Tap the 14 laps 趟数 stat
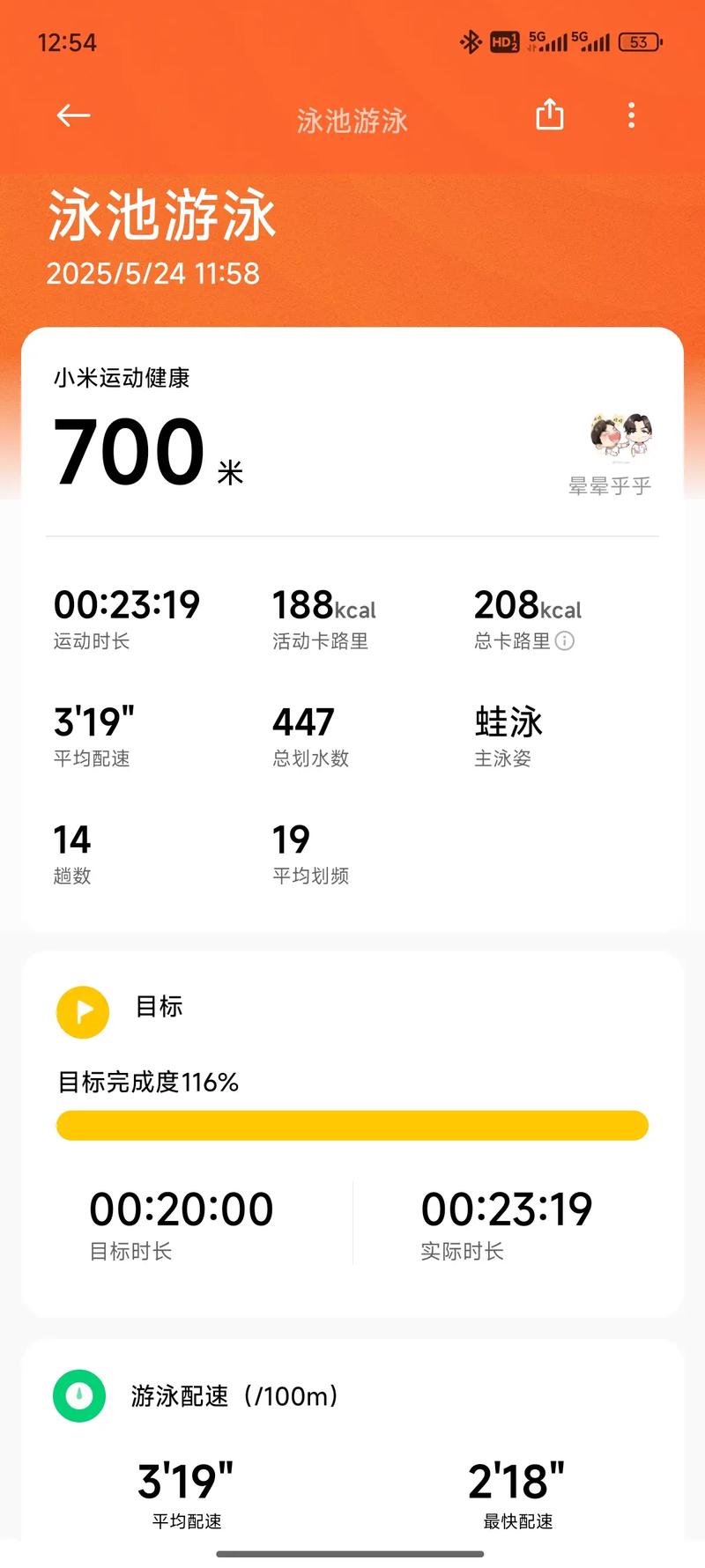The image size is (705, 1568). coord(71,839)
